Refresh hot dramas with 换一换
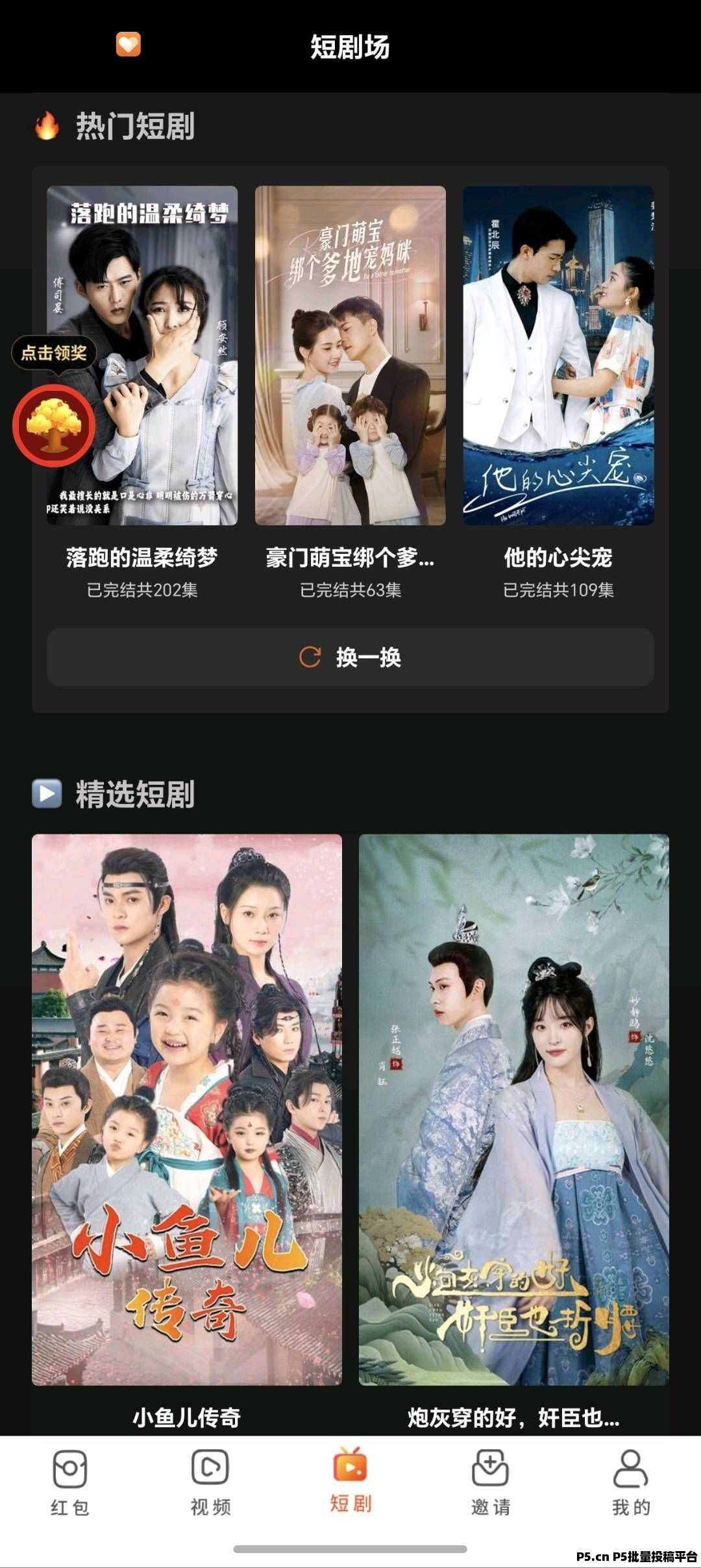Image resolution: width=701 pixels, height=1568 pixels. (350, 657)
